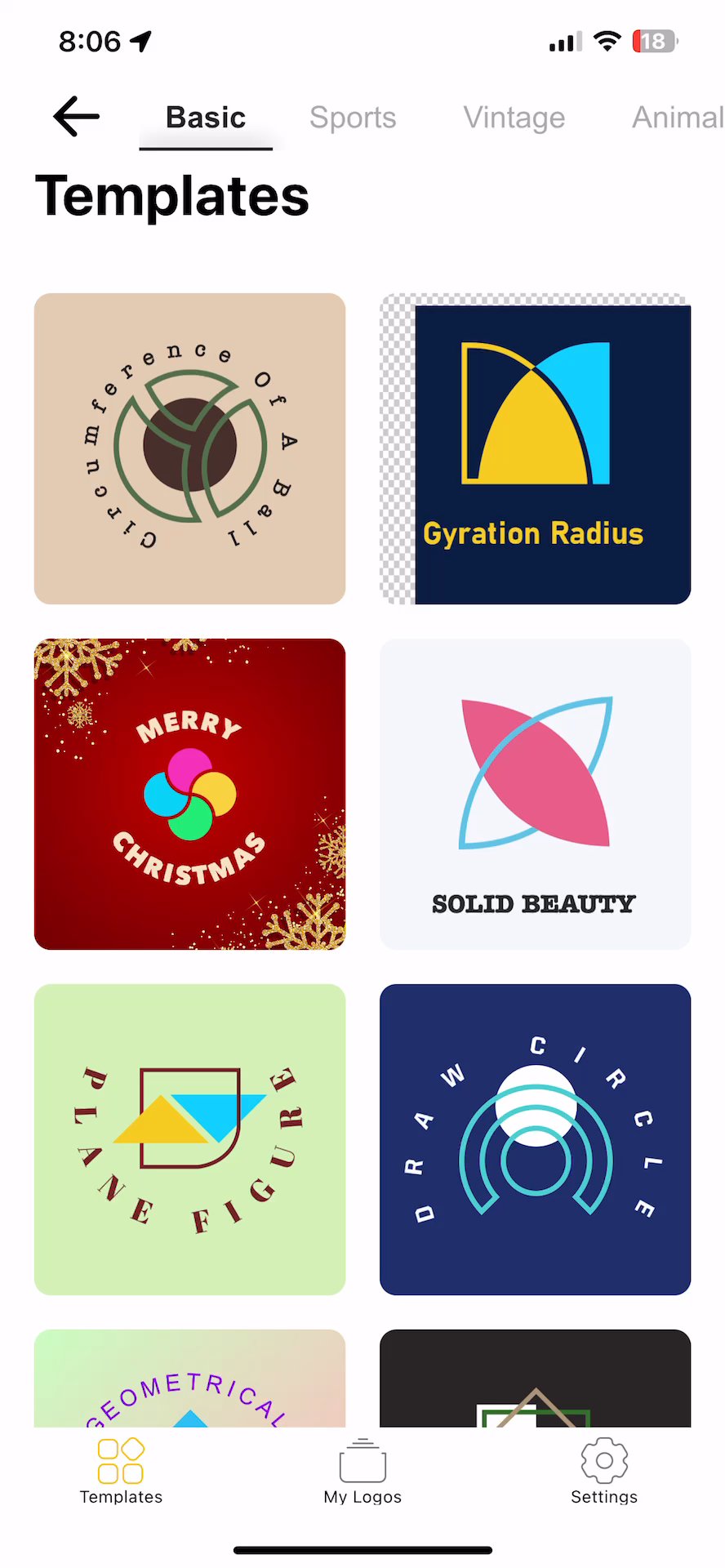Pick the Draw Circle template

pos(536,1139)
